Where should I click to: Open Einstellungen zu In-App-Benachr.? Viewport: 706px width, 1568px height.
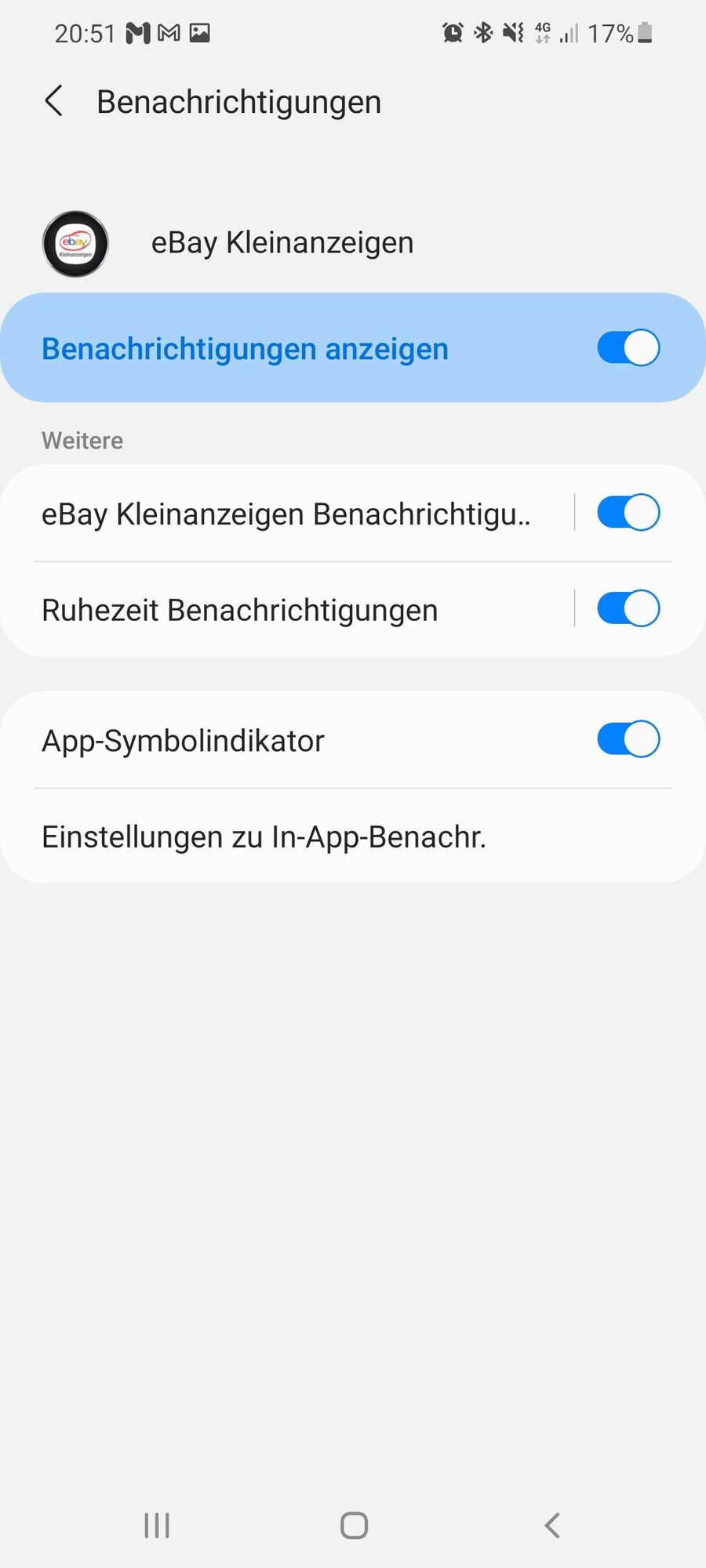pos(264,837)
